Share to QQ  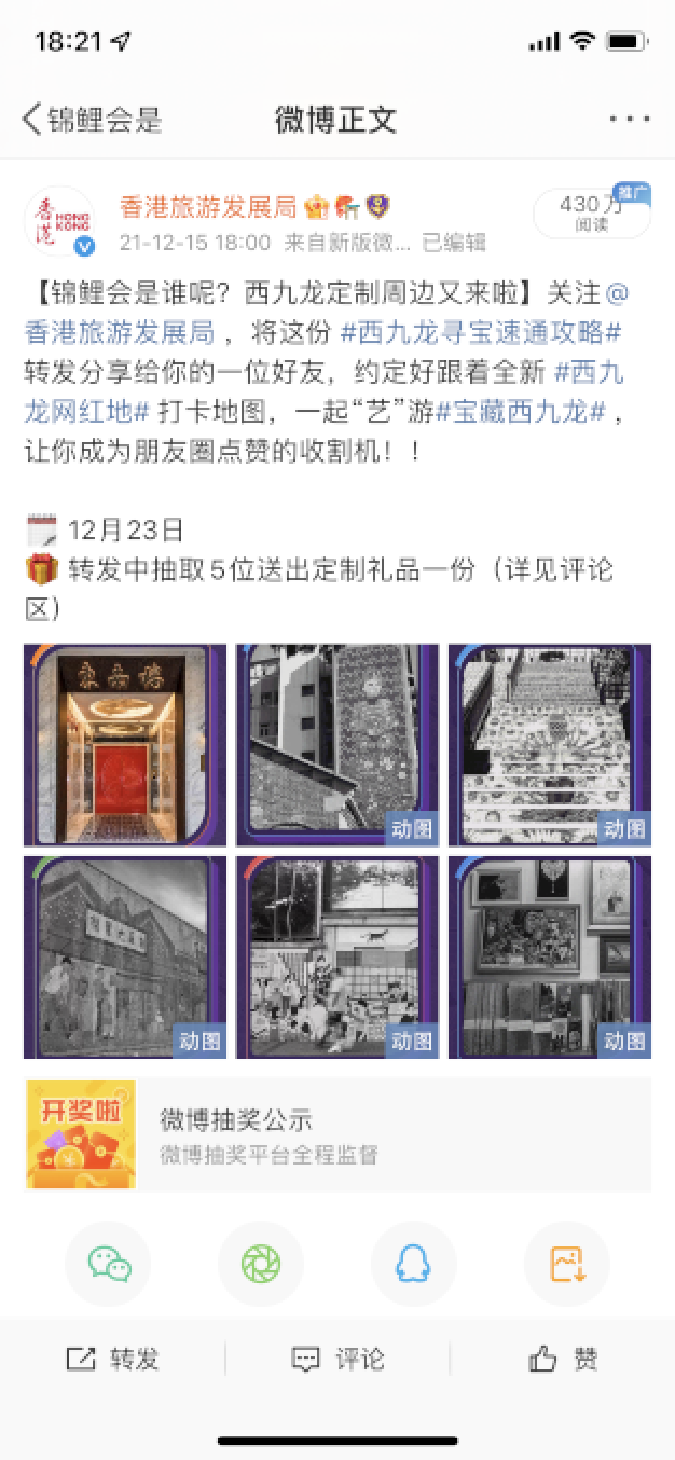tap(413, 1264)
